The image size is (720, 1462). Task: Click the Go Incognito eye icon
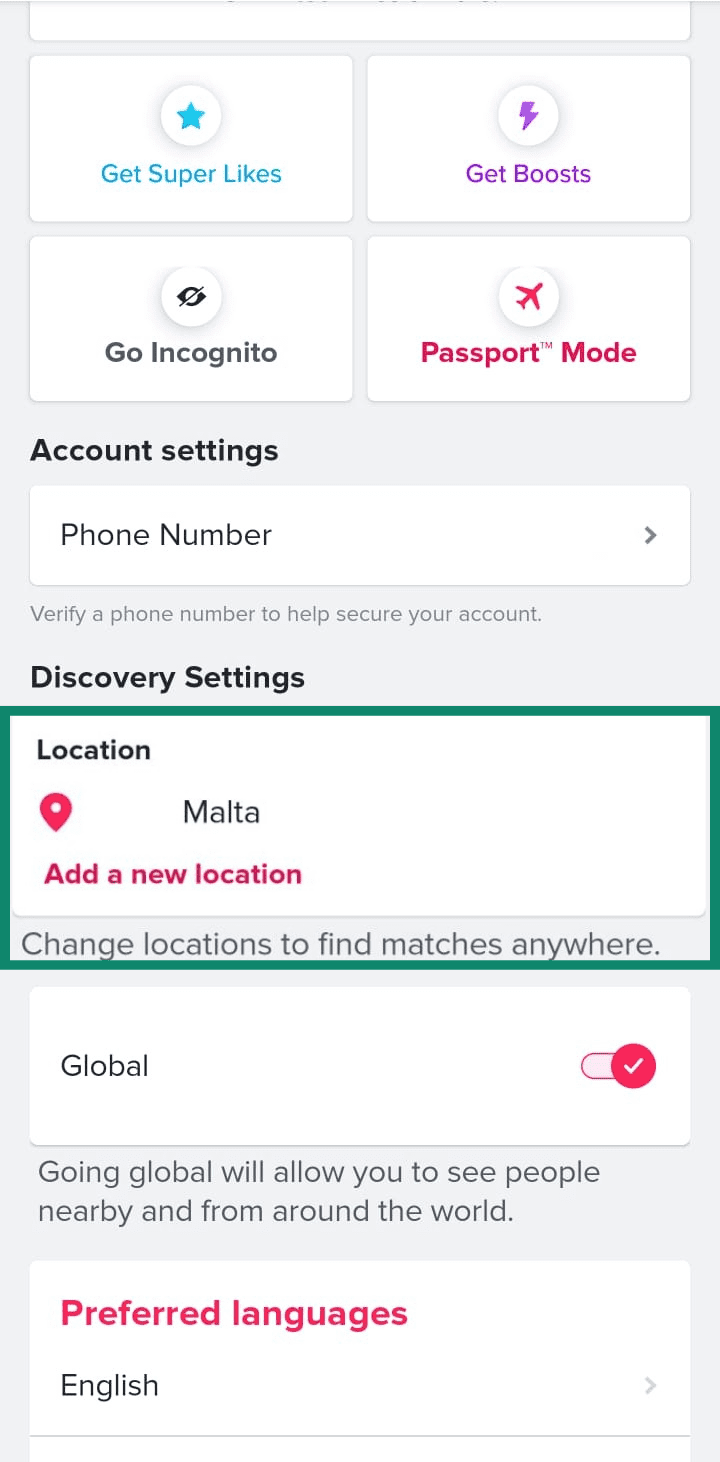(191, 296)
